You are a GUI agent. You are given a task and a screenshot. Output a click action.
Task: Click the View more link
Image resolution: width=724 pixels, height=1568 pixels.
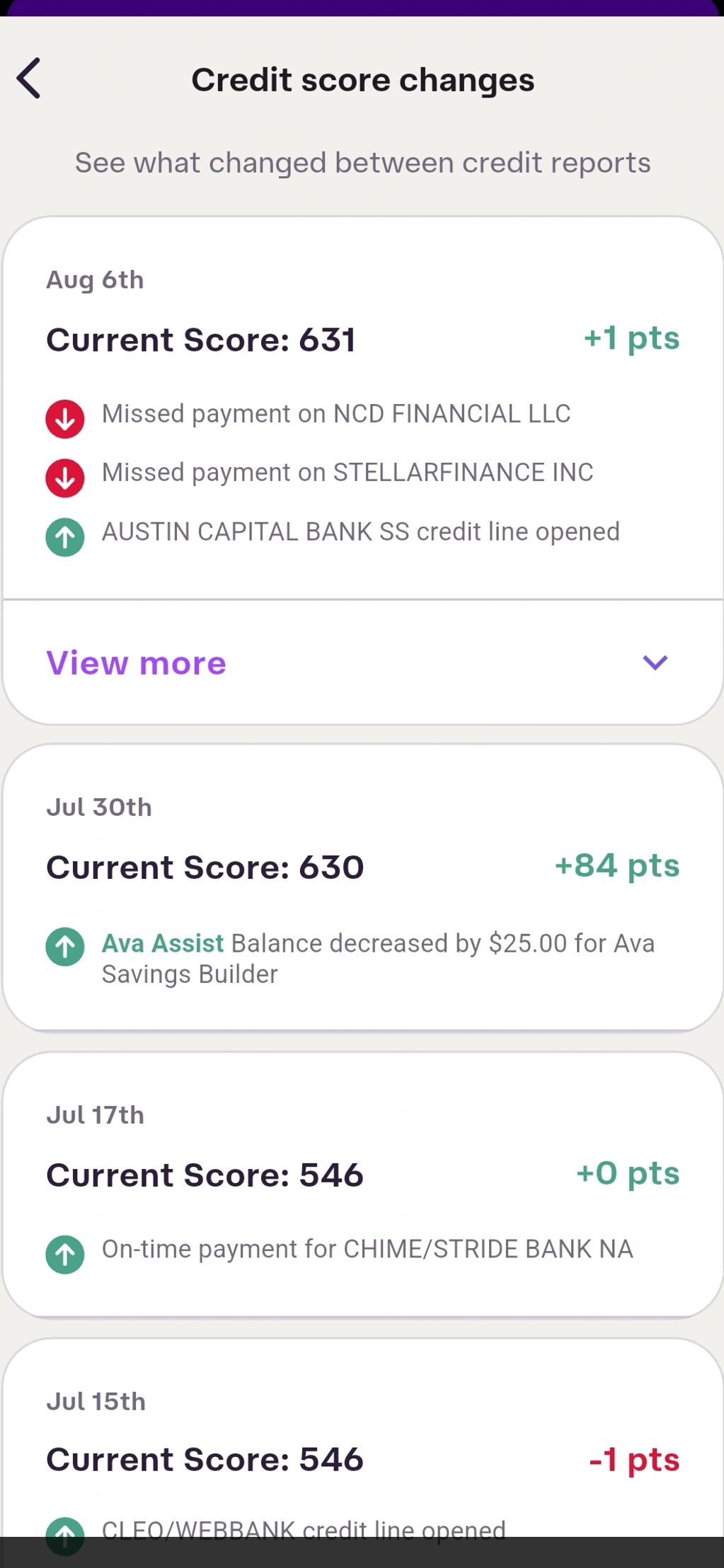135,662
